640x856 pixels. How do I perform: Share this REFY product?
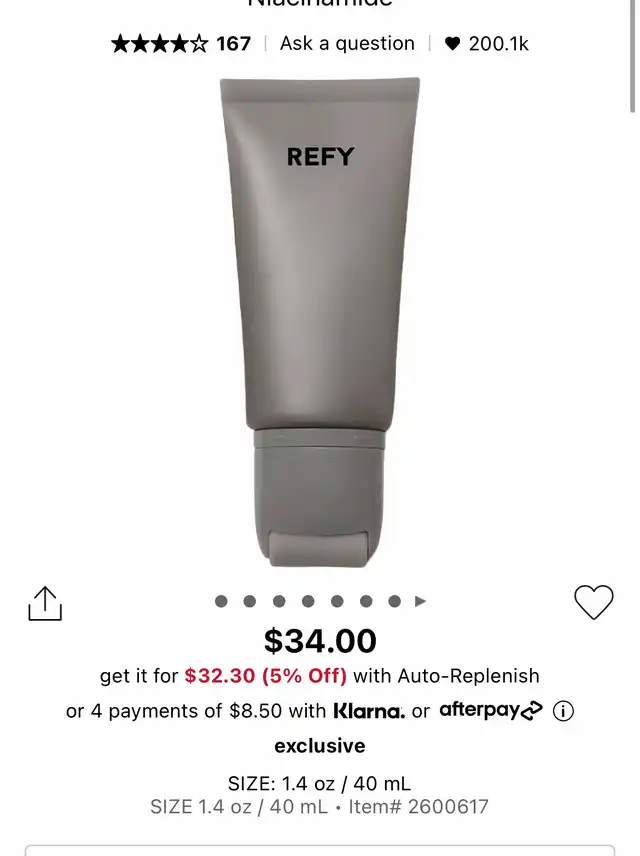tap(45, 603)
